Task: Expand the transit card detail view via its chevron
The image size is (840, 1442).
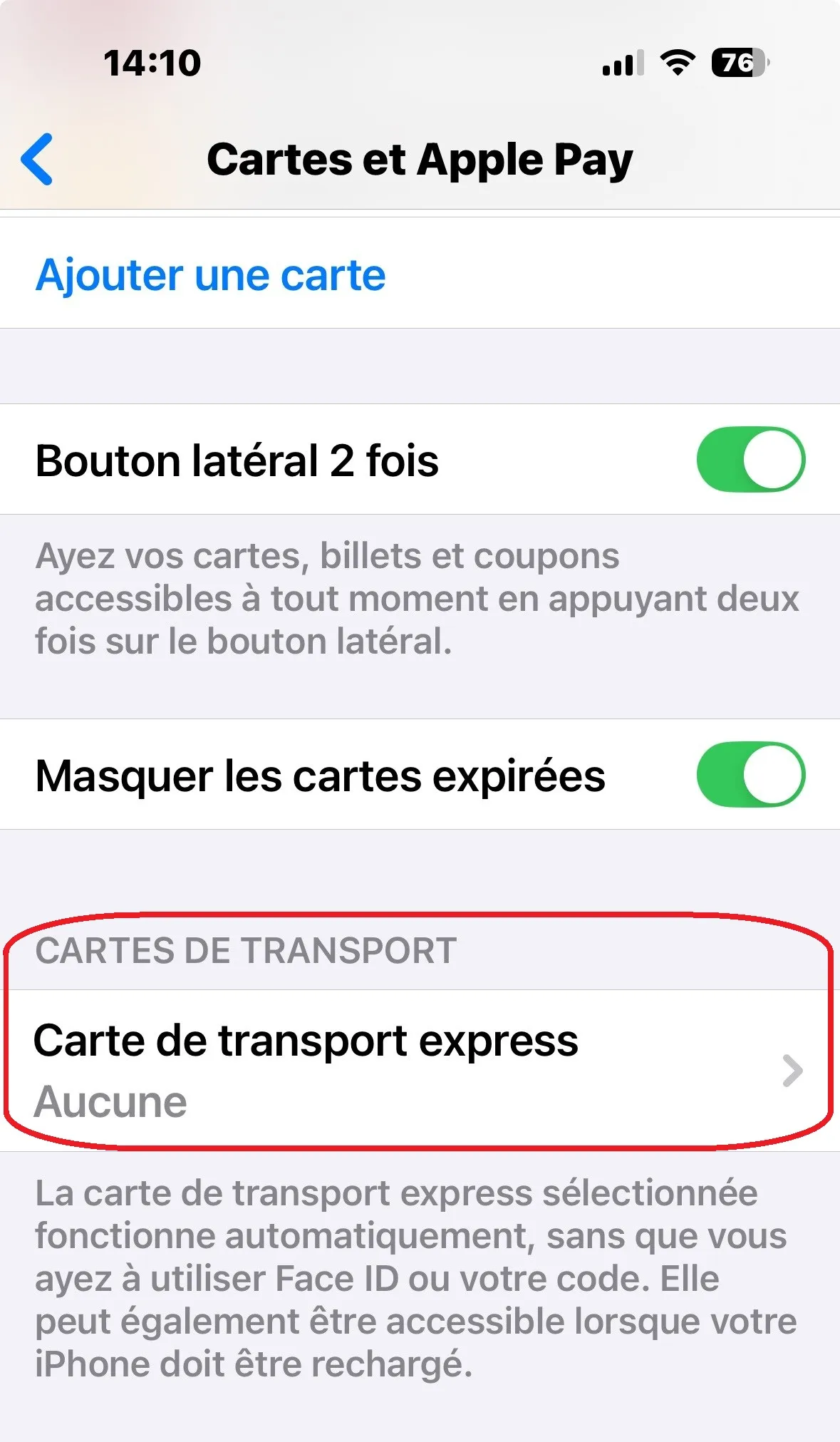Action: (x=793, y=1072)
